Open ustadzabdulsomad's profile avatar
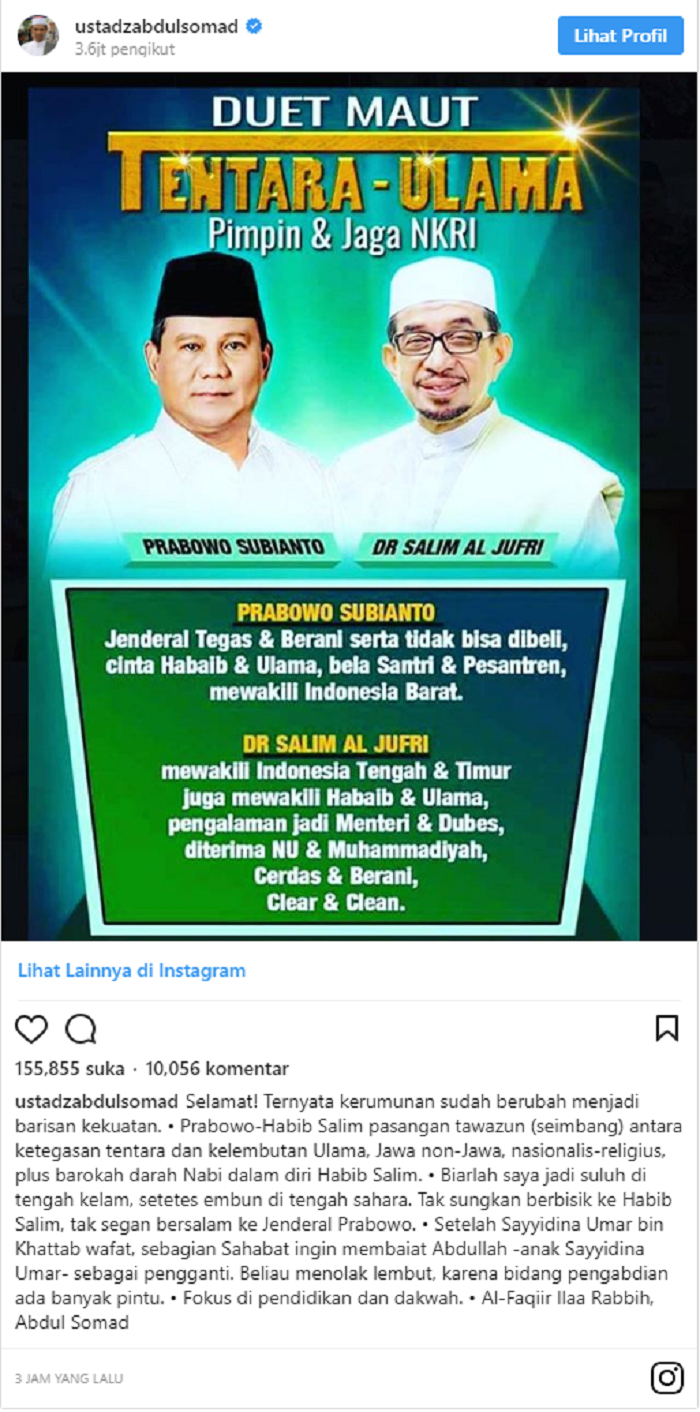 pos(38,36)
